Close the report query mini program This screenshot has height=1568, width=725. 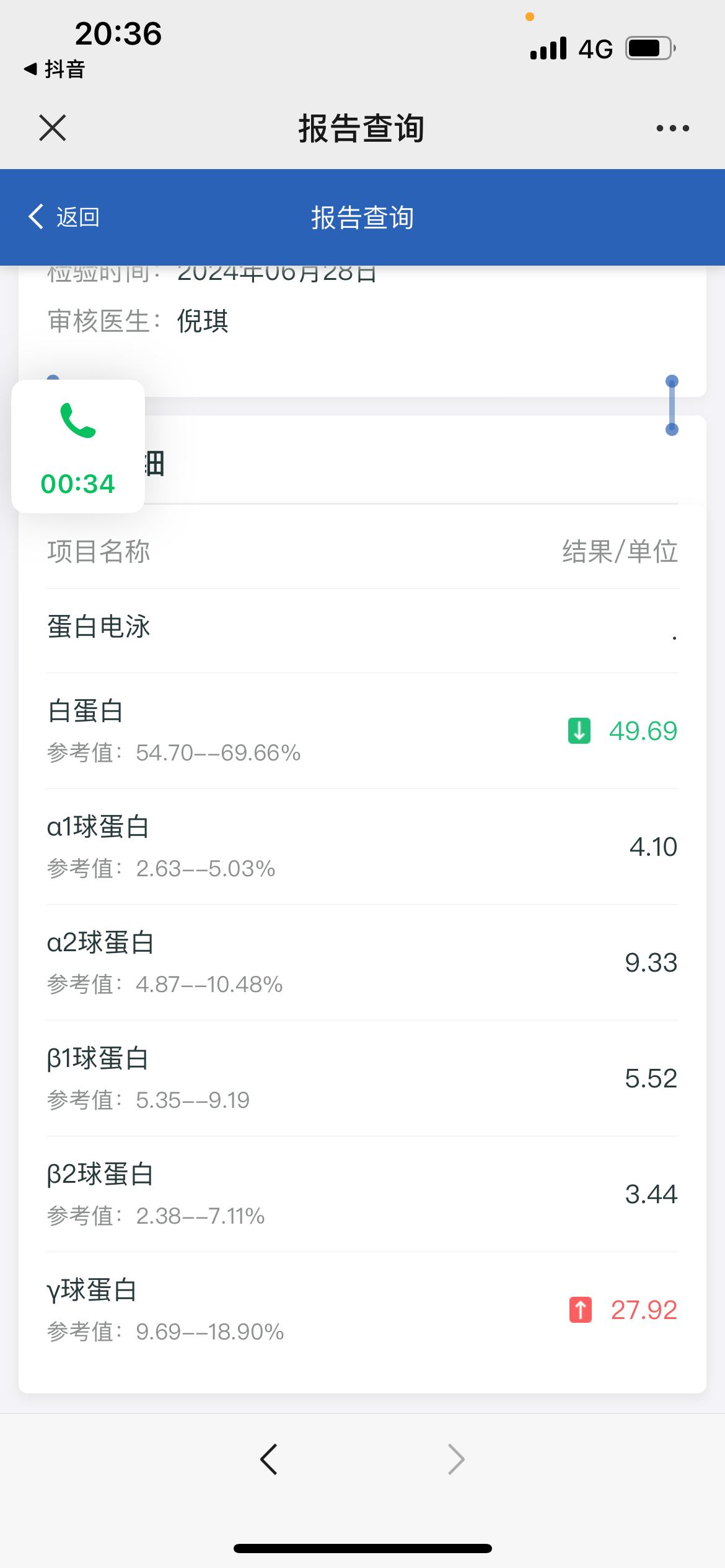tap(53, 128)
